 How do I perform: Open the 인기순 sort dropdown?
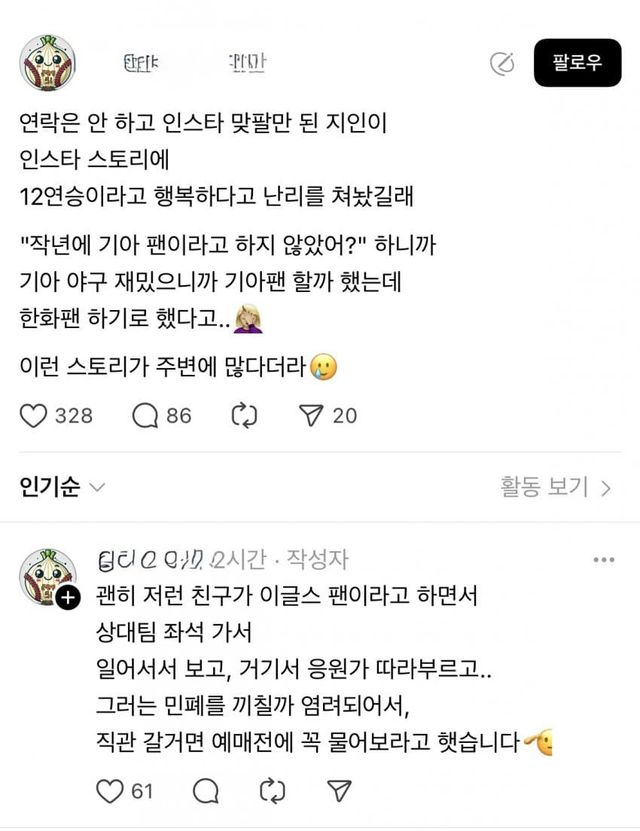pyautogui.click(x=62, y=487)
